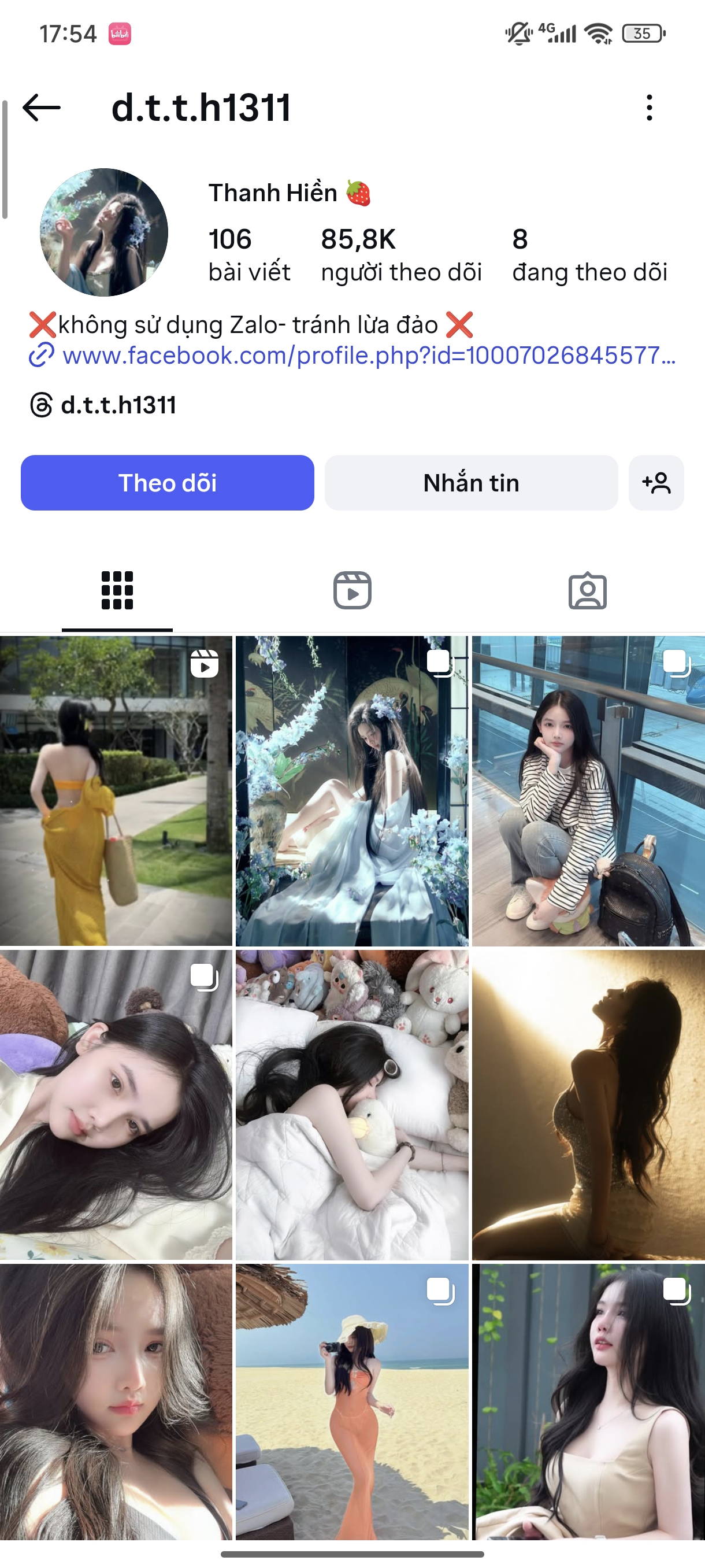
Task: Go back using the arrow icon
Action: tap(42, 108)
